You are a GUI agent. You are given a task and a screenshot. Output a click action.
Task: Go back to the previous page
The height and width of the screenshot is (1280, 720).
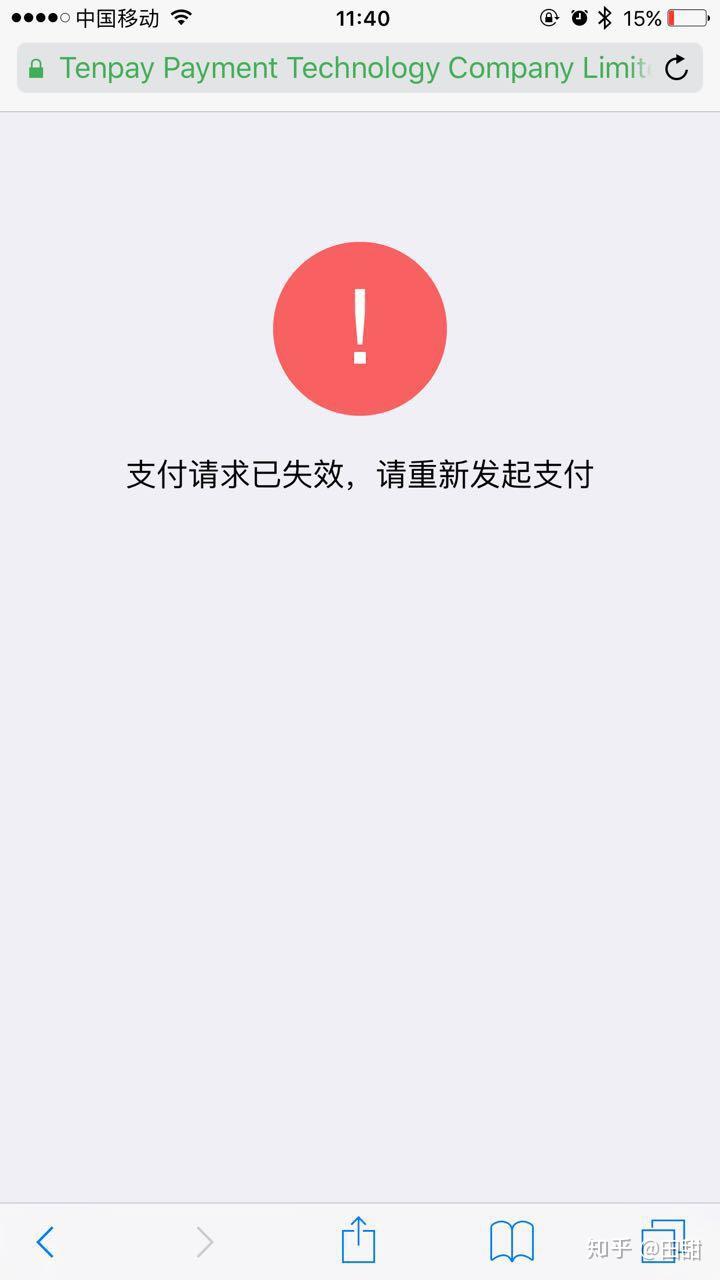point(45,1242)
